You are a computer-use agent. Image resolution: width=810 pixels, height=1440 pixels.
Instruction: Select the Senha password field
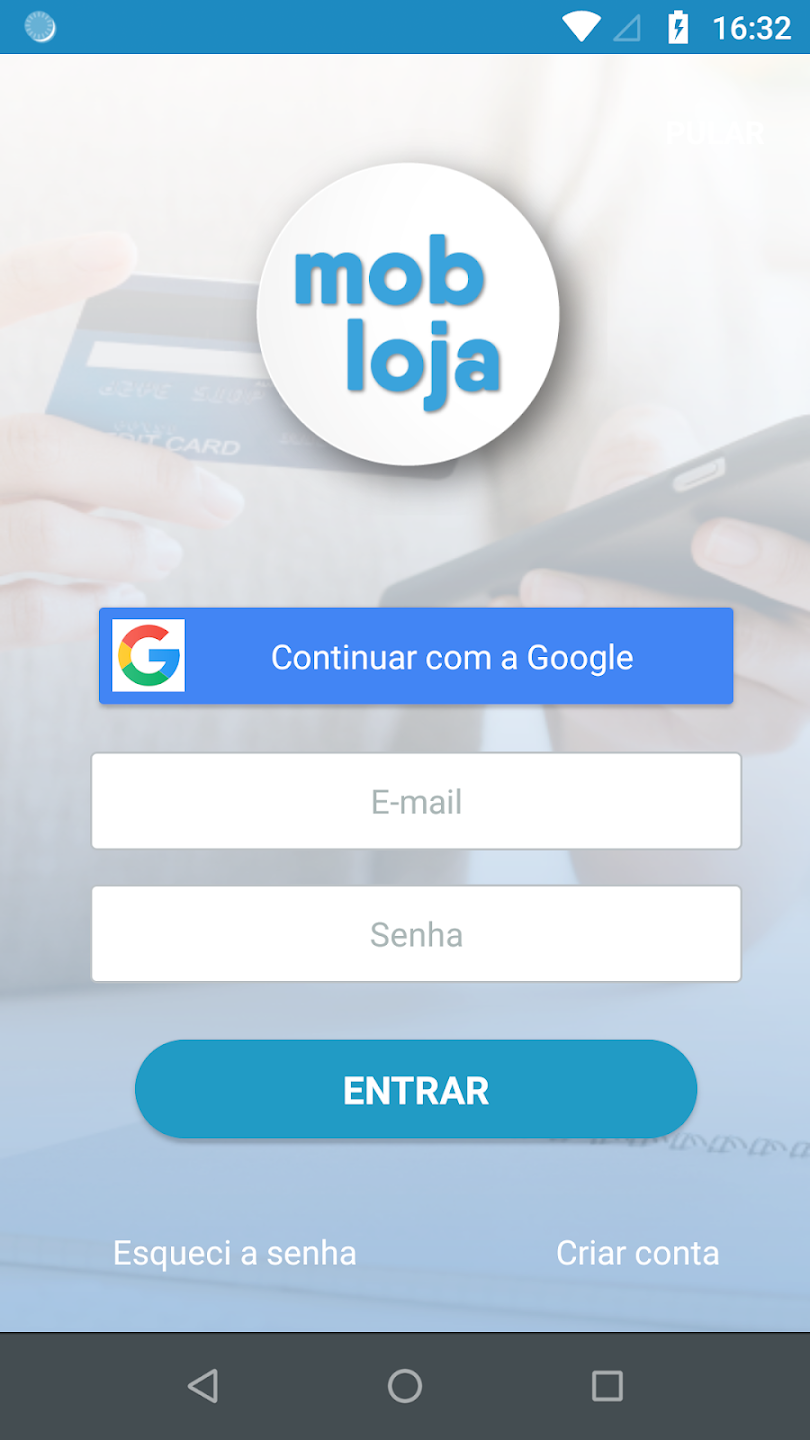(416, 934)
